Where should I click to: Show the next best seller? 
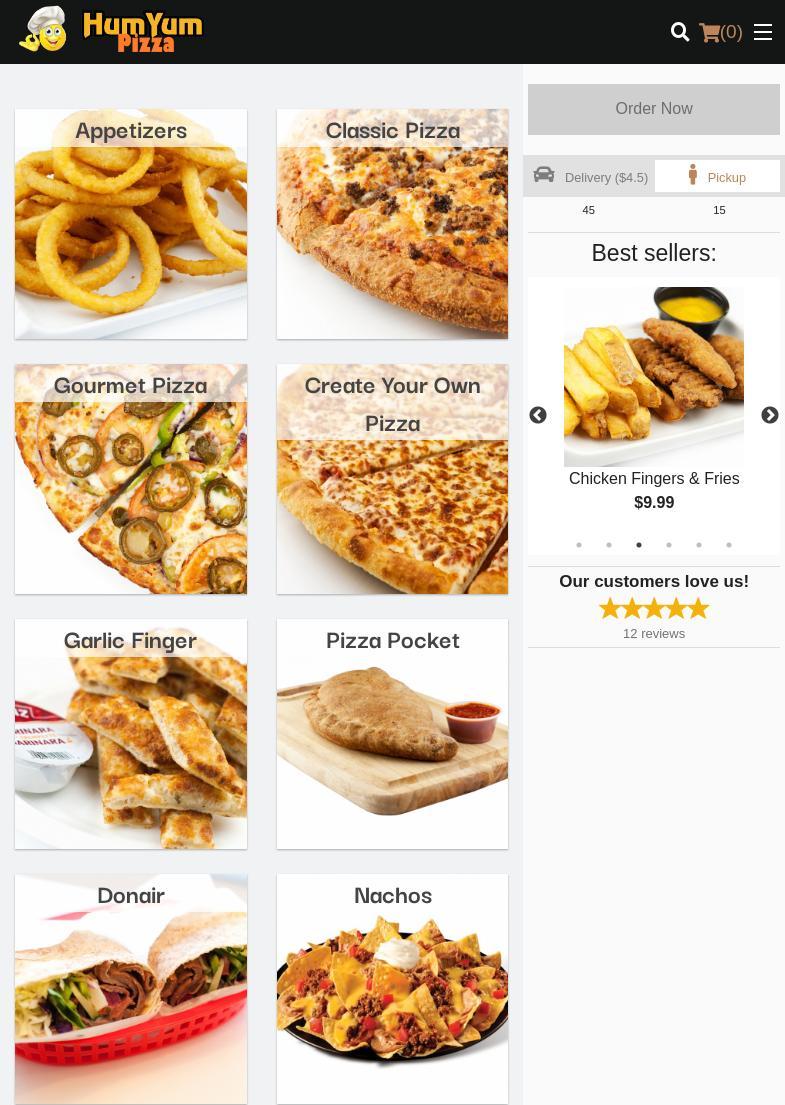[769, 416]
